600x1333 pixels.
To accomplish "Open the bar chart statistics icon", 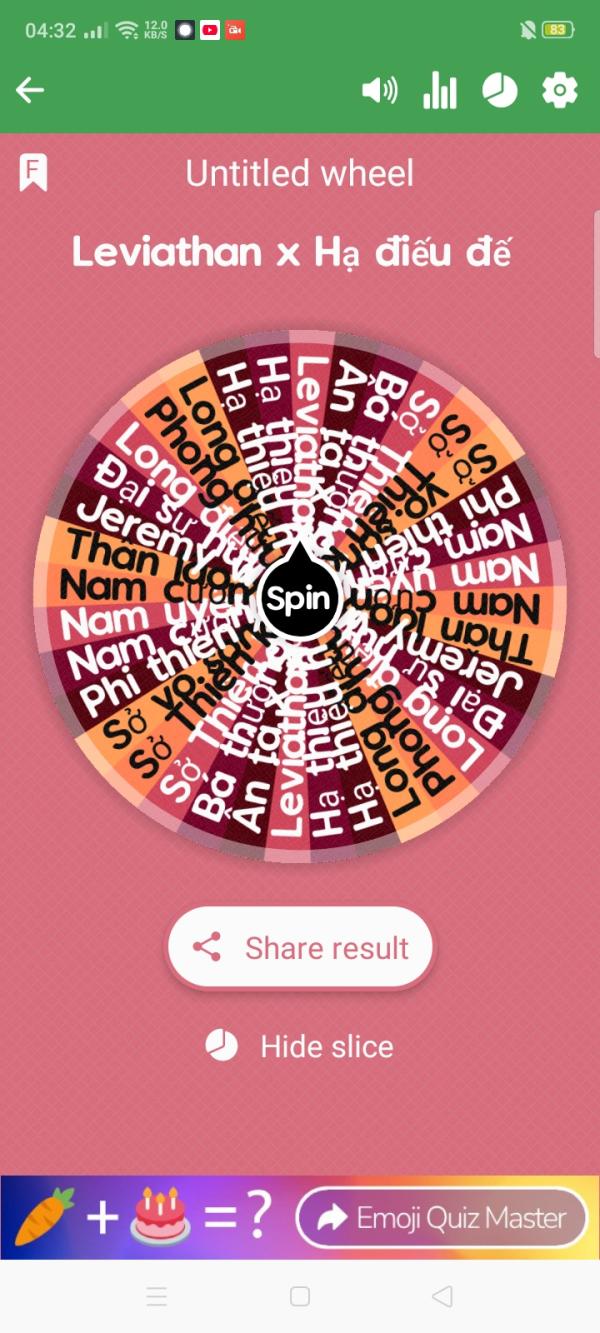I will pos(439,90).
